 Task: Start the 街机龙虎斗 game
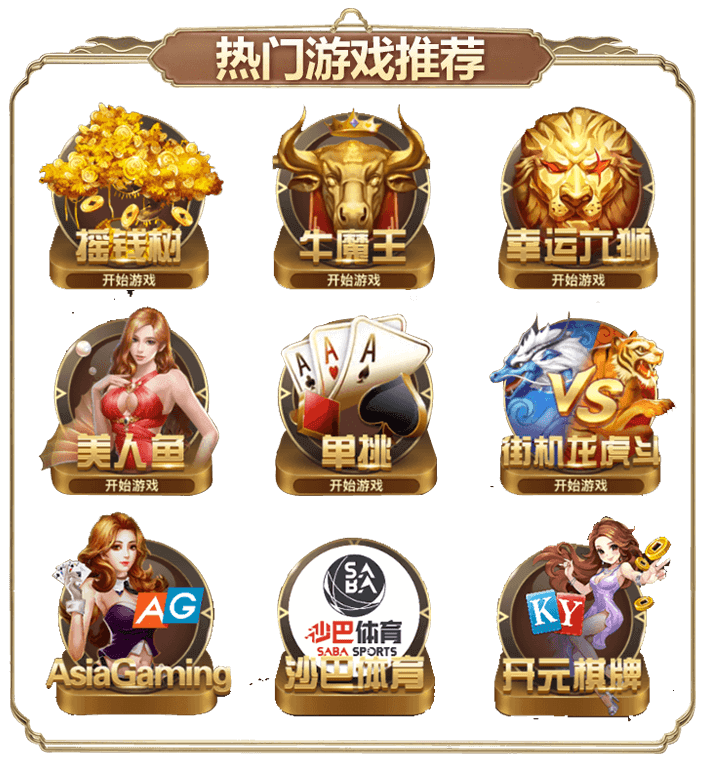pos(580,485)
